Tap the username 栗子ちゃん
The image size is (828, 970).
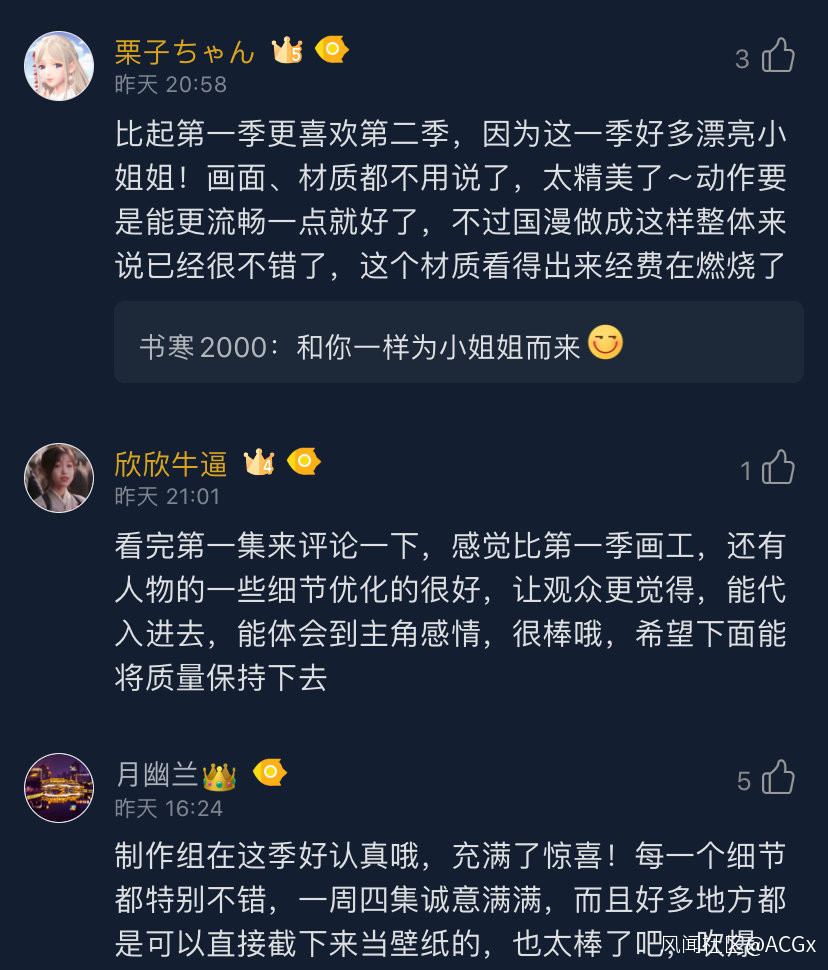pyautogui.click(x=185, y=51)
